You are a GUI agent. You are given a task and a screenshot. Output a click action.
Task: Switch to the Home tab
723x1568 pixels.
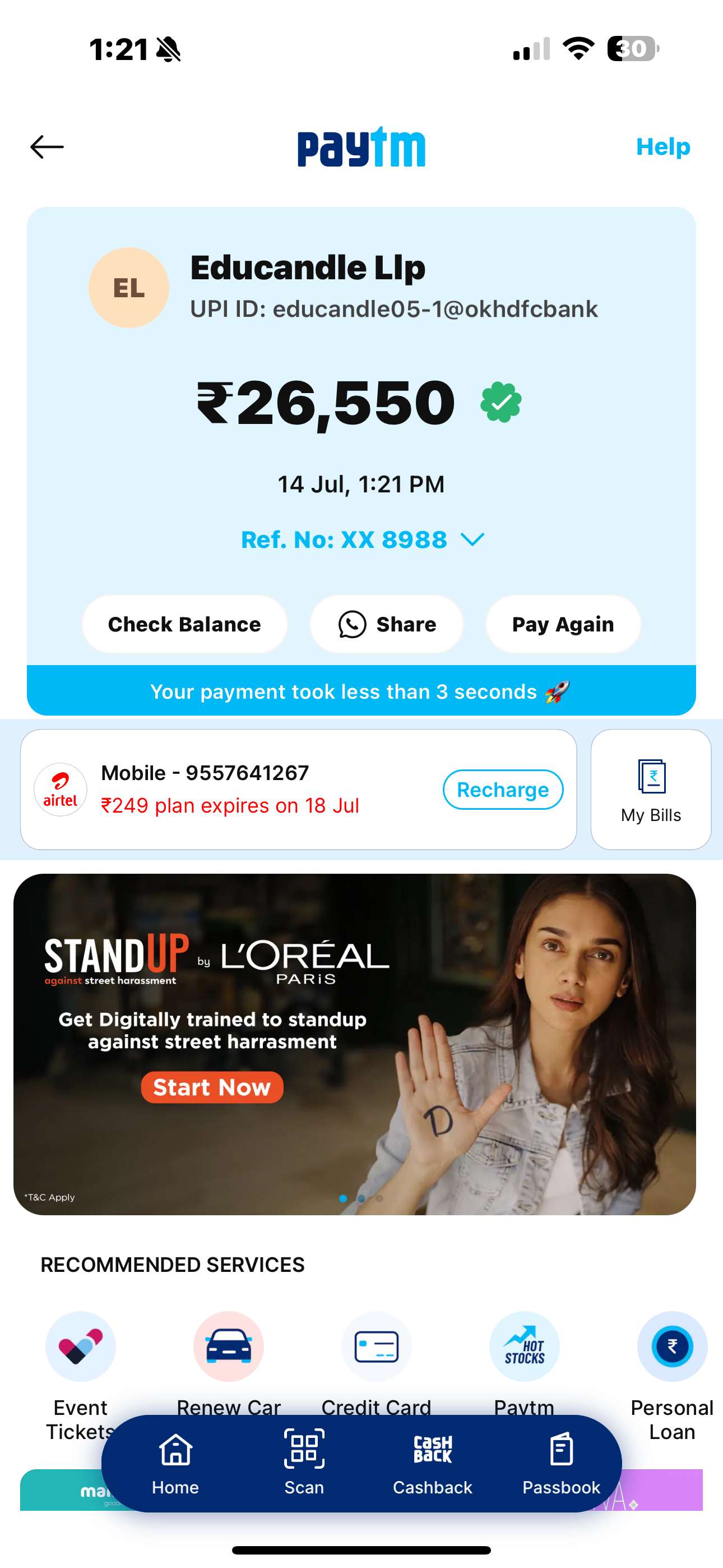coord(175,1463)
